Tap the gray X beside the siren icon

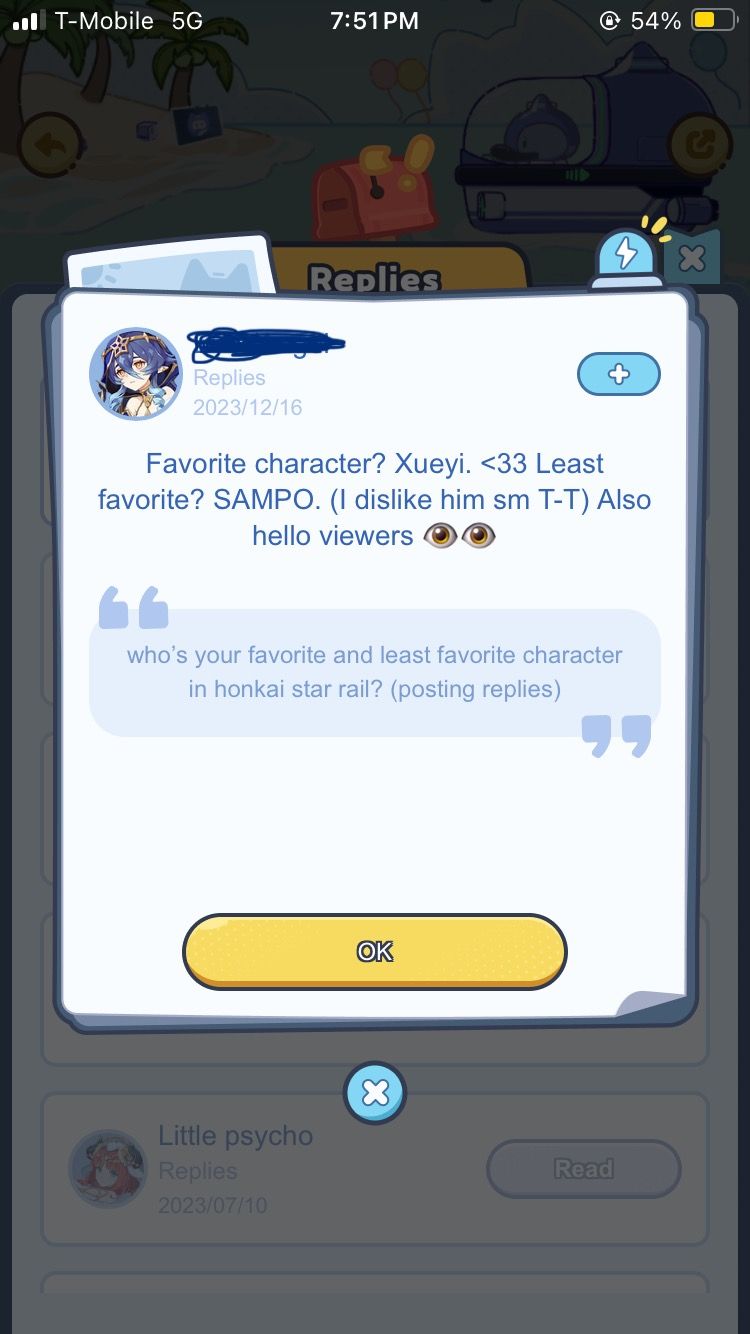pyautogui.click(x=691, y=258)
